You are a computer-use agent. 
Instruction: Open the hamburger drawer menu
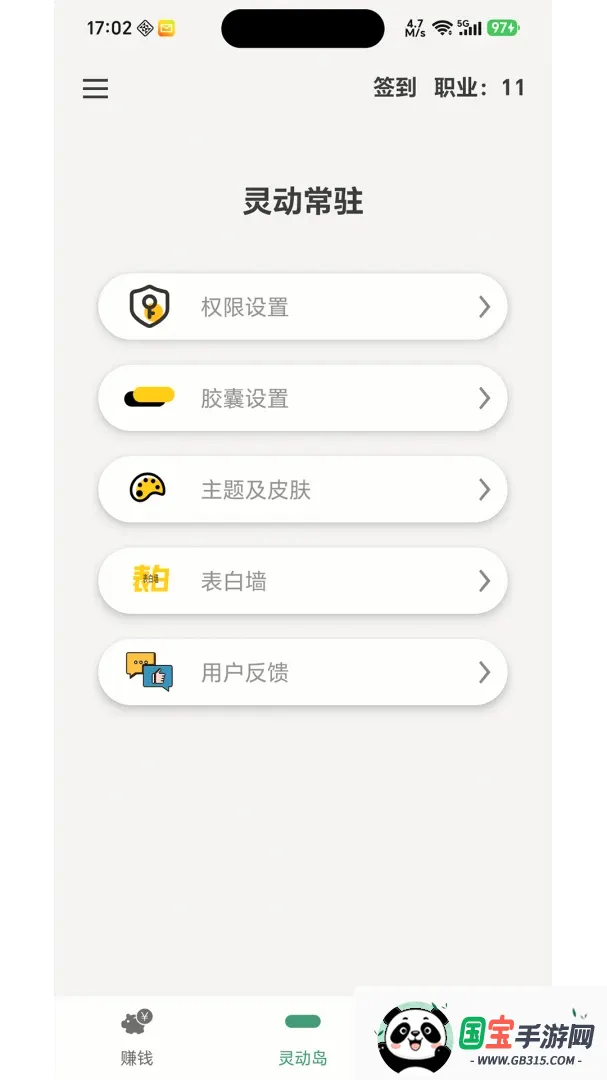pyautogui.click(x=95, y=88)
